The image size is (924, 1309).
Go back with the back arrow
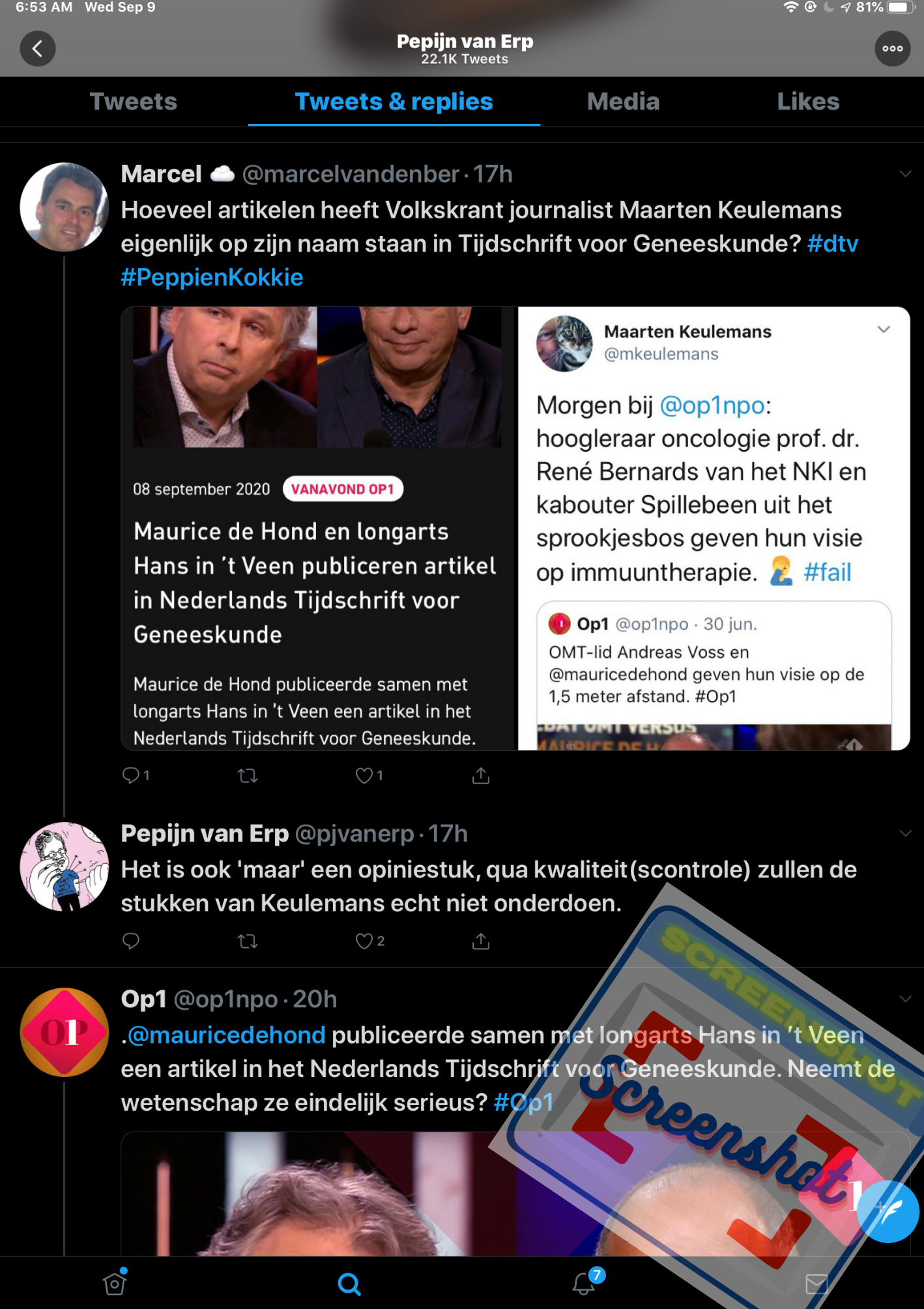tap(37, 48)
